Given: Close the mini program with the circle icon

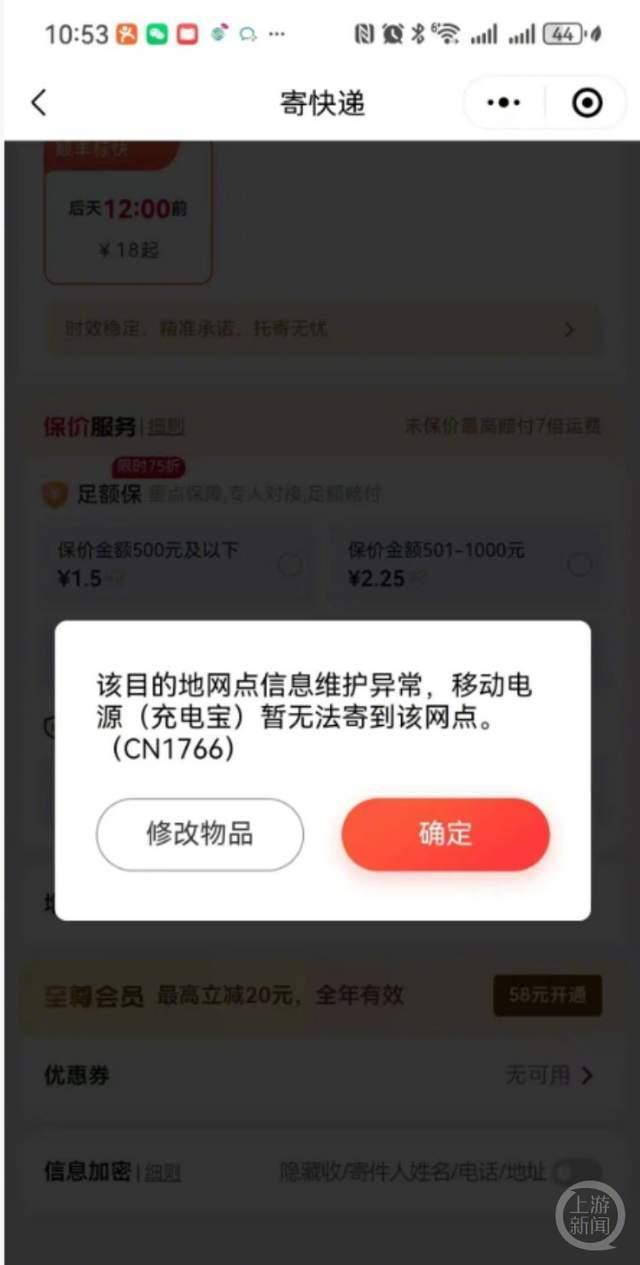Looking at the screenshot, I should [x=587, y=103].
